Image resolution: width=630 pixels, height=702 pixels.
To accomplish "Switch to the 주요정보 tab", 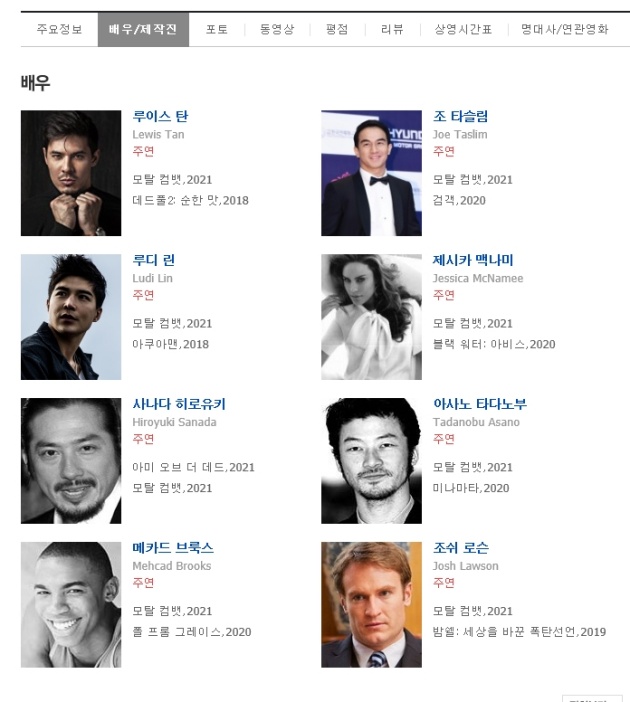I will 59,30.
